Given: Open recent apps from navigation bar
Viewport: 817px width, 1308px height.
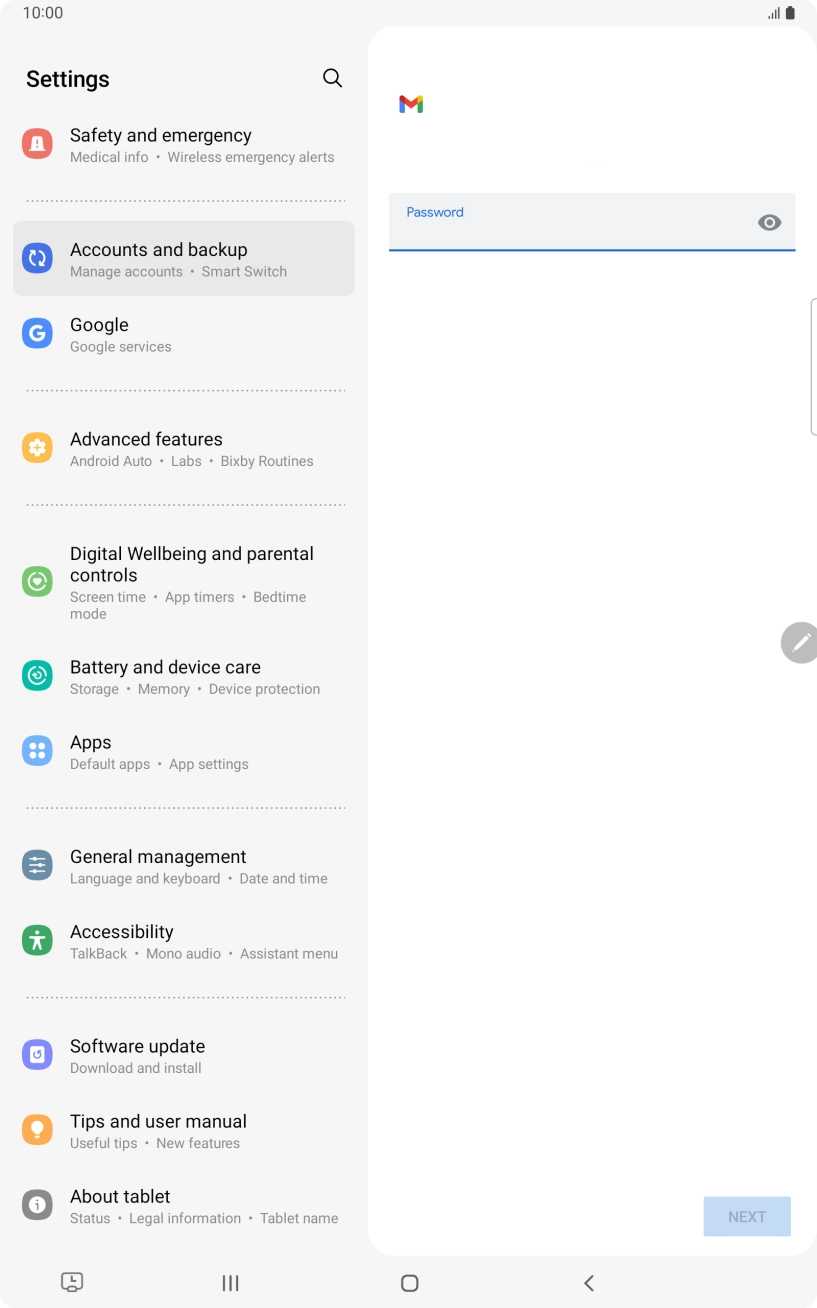Looking at the screenshot, I should tap(230, 1283).
